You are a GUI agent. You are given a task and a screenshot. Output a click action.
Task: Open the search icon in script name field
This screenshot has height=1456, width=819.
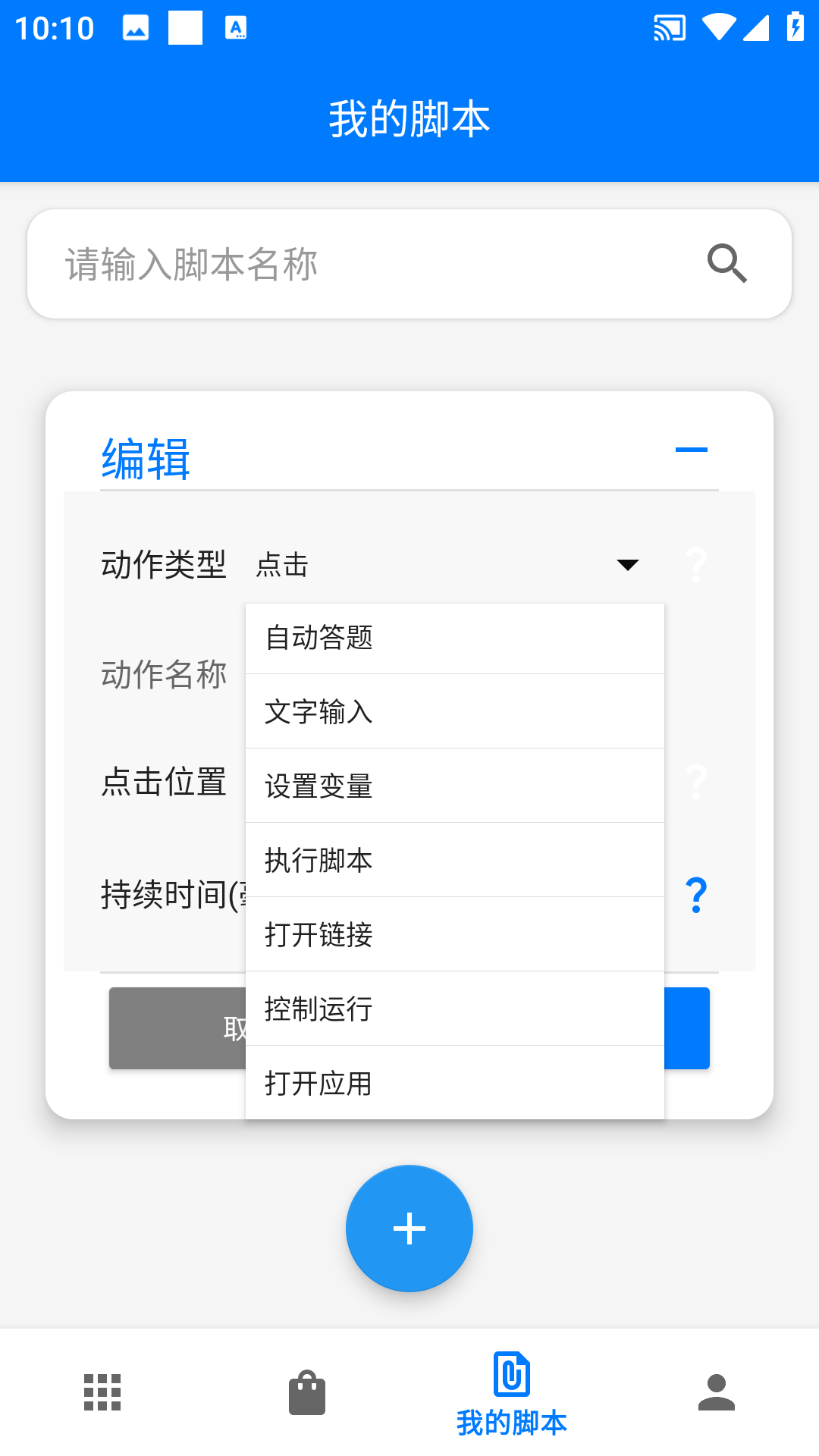click(x=726, y=262)
